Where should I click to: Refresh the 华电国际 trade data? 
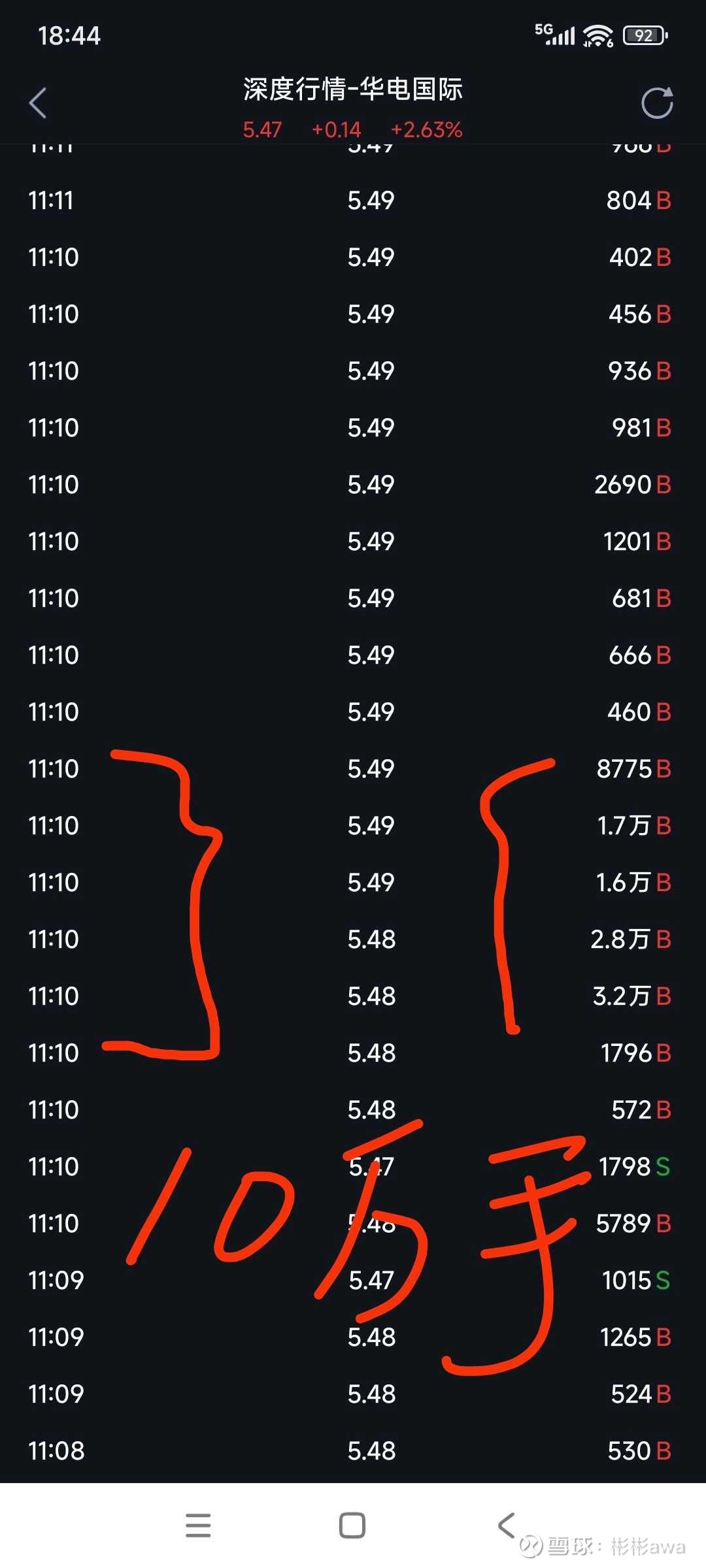pyautogui.click(x=657, y=103)
